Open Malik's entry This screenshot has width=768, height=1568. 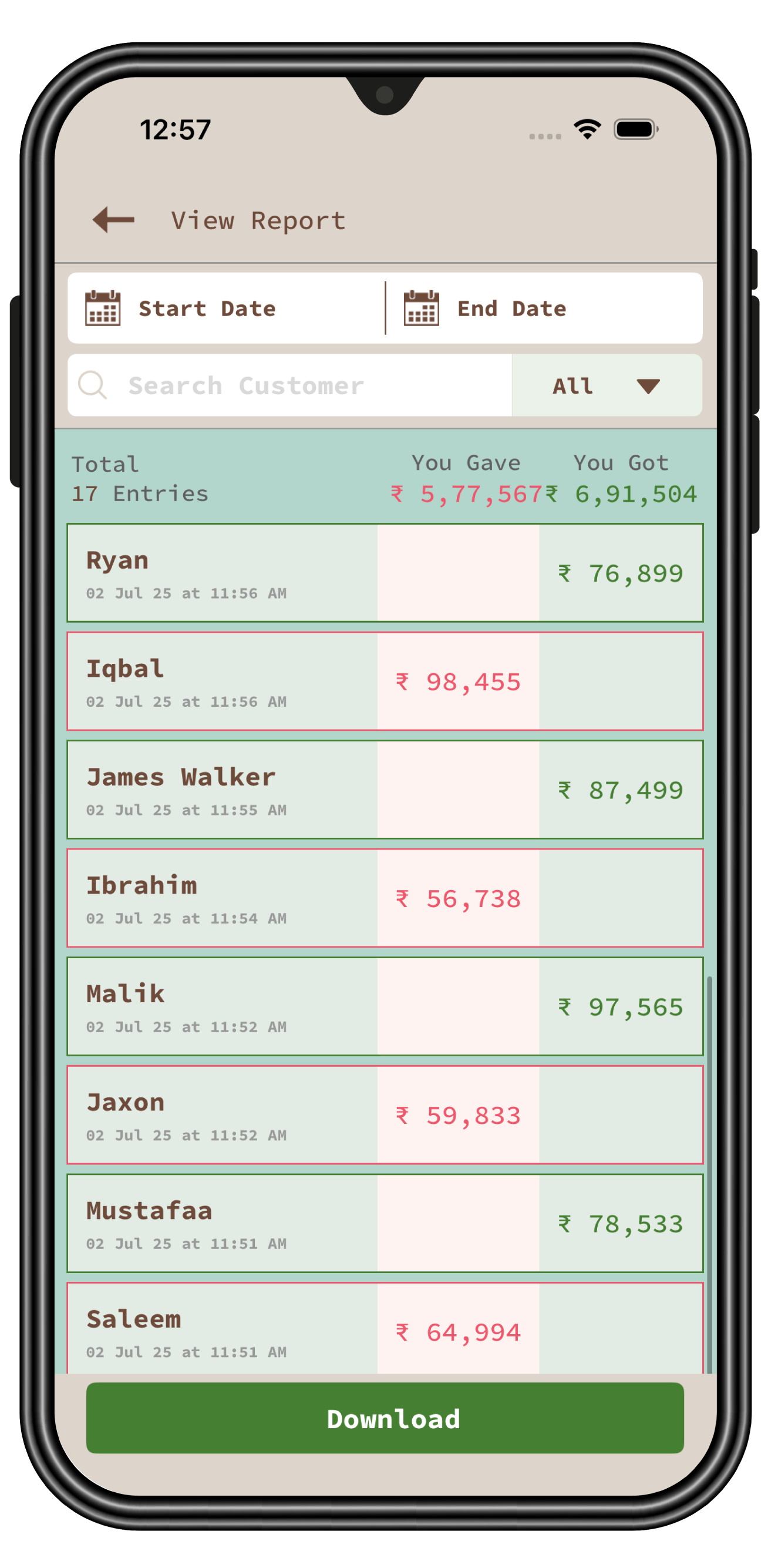[x=385, y=1006]
